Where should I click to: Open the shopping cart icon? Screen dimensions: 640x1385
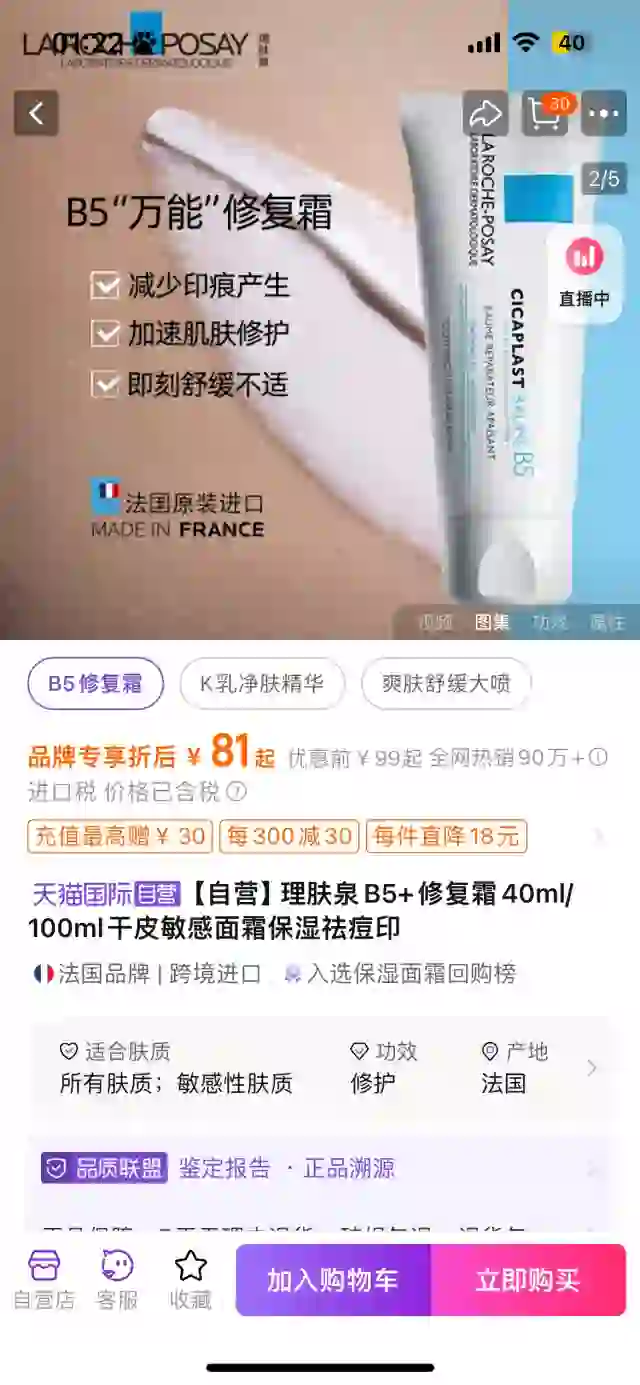coord(545,113)
